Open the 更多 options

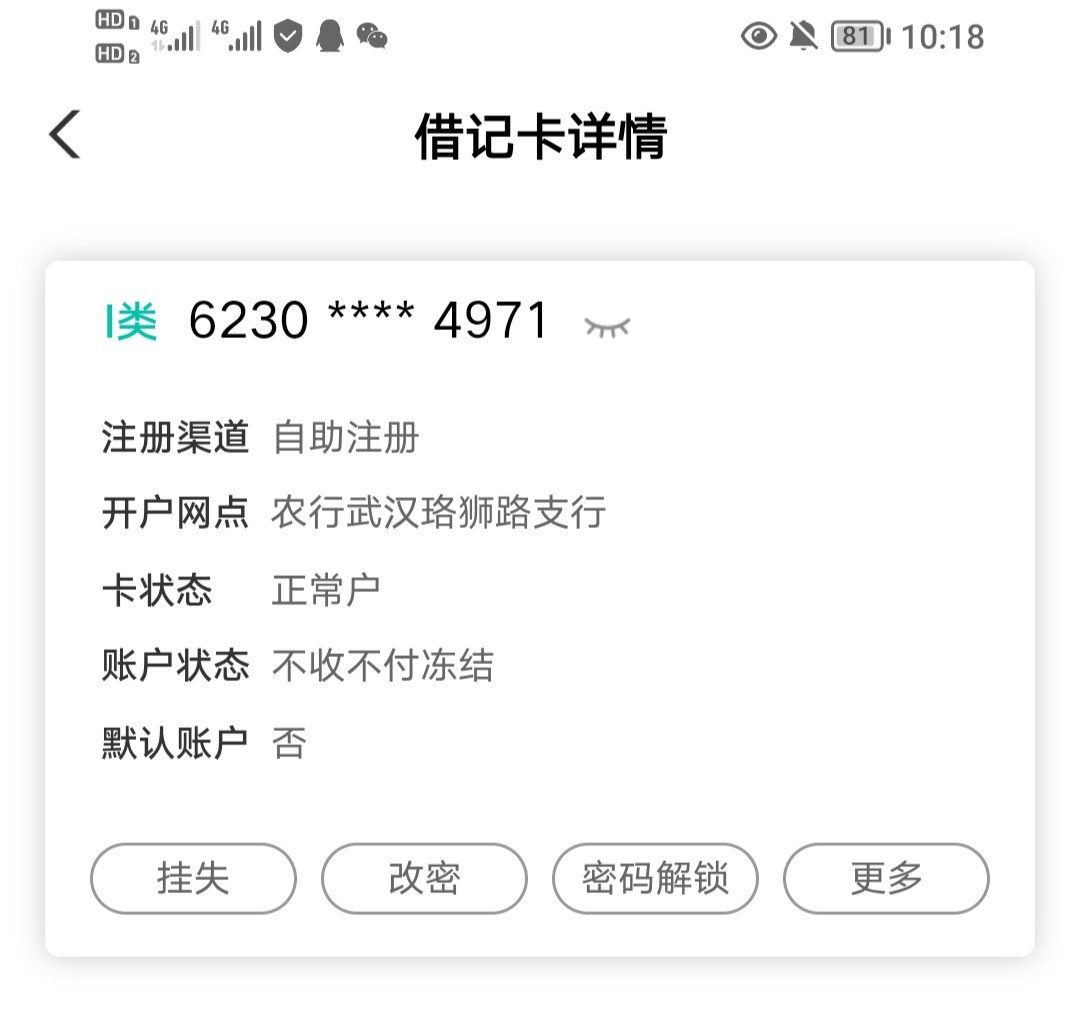pos(886,878)
